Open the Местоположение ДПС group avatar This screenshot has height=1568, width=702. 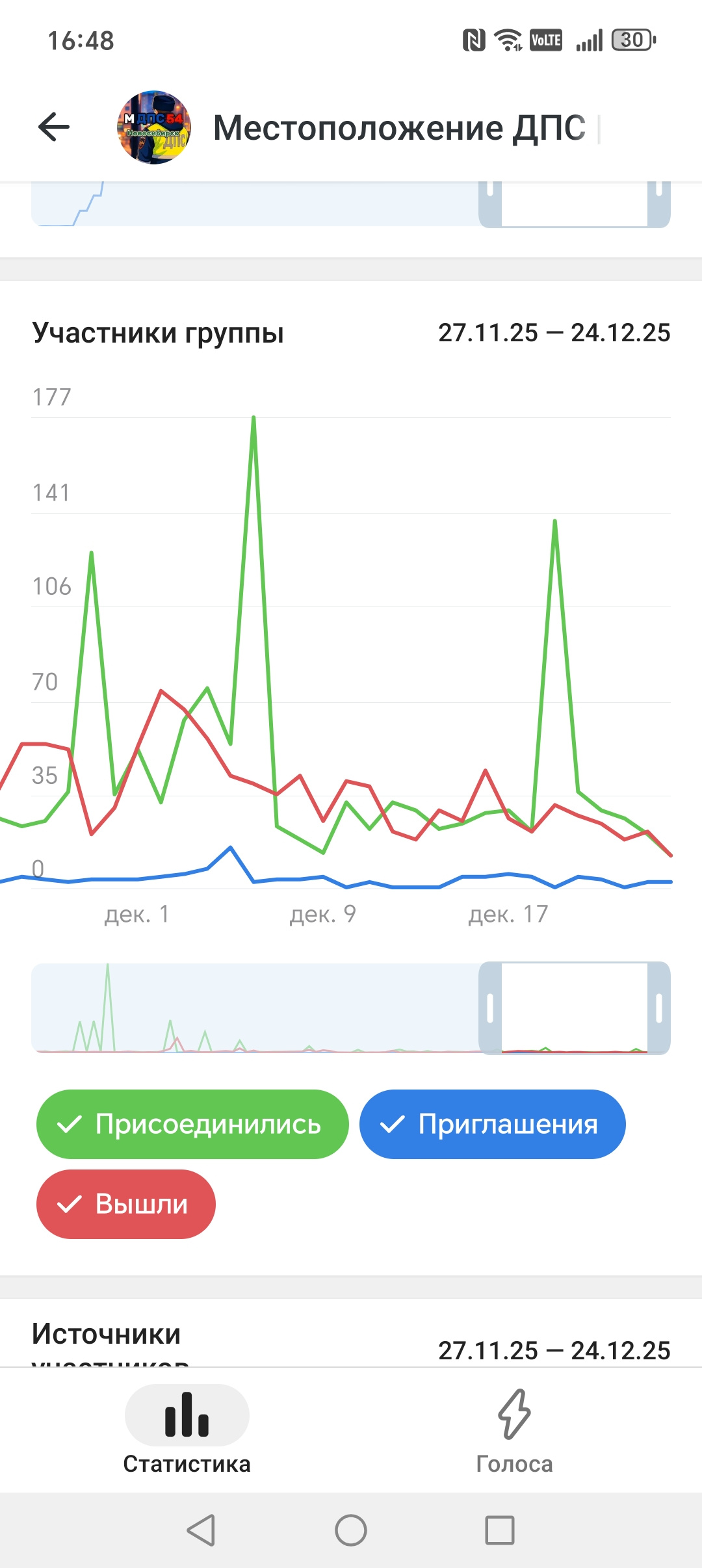click(x=154, y=127)
